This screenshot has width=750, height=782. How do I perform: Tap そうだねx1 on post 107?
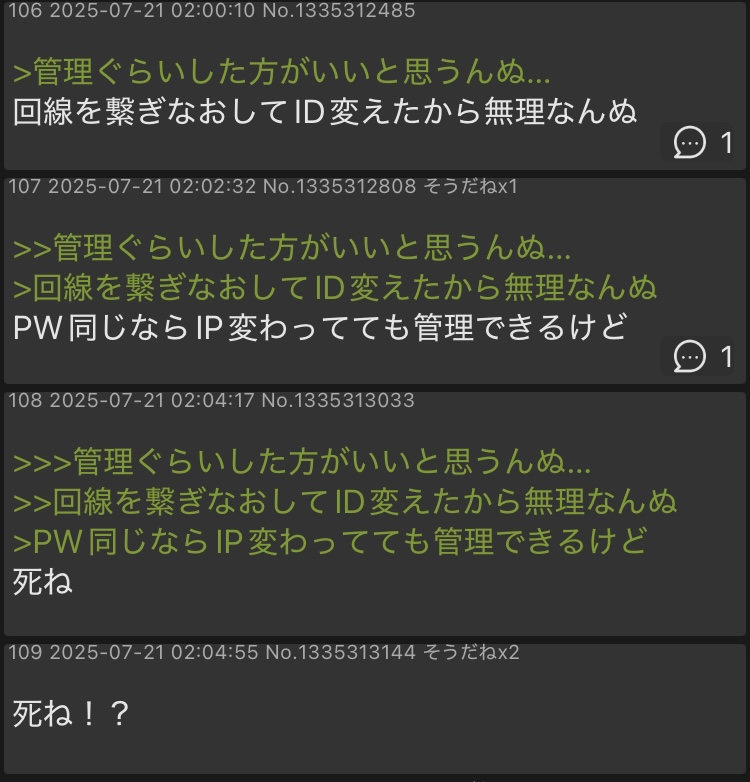point(471,187)
